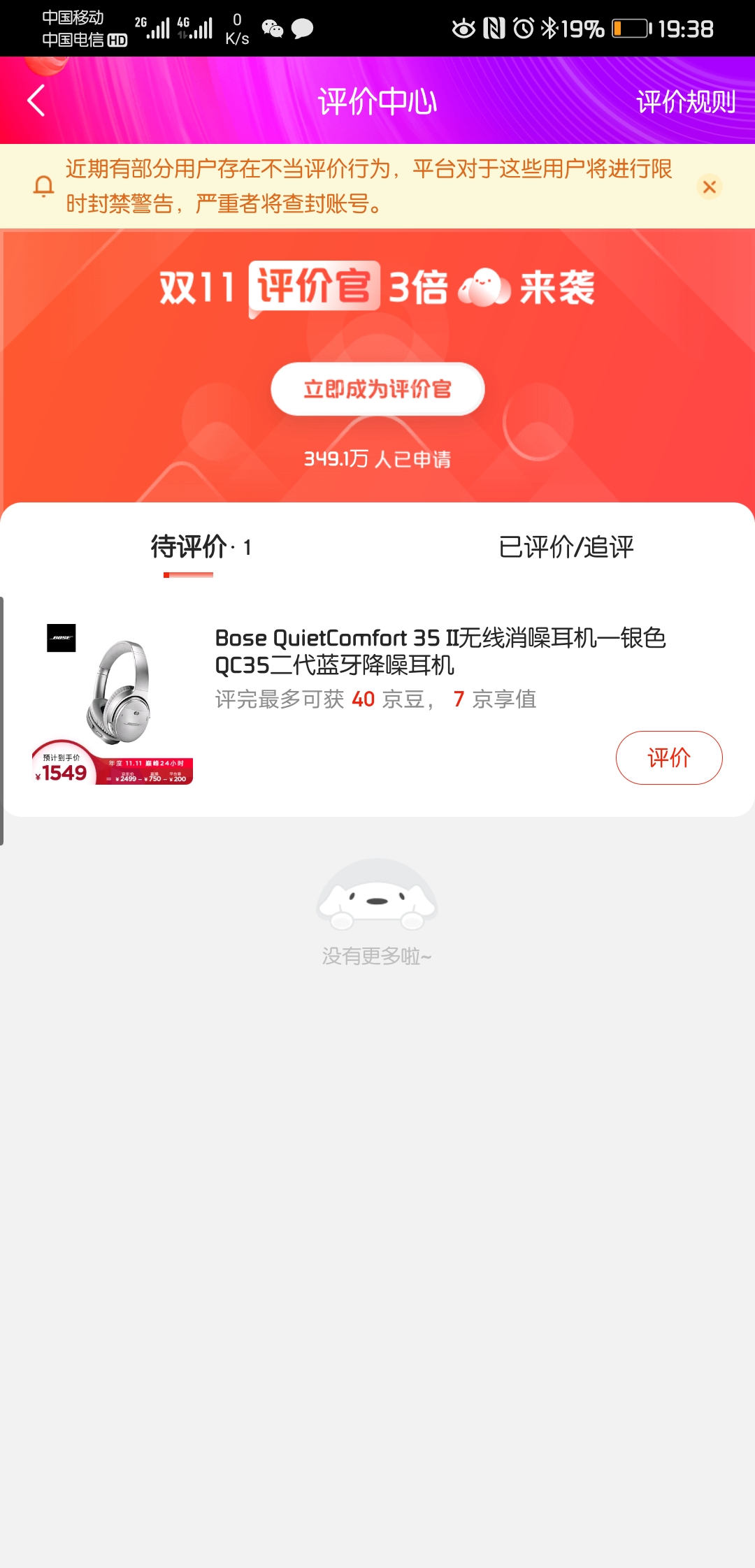This screenshot has width=755, height=1568.
Task: Select the 待评价 tab
Action: [x=201, y=547]
